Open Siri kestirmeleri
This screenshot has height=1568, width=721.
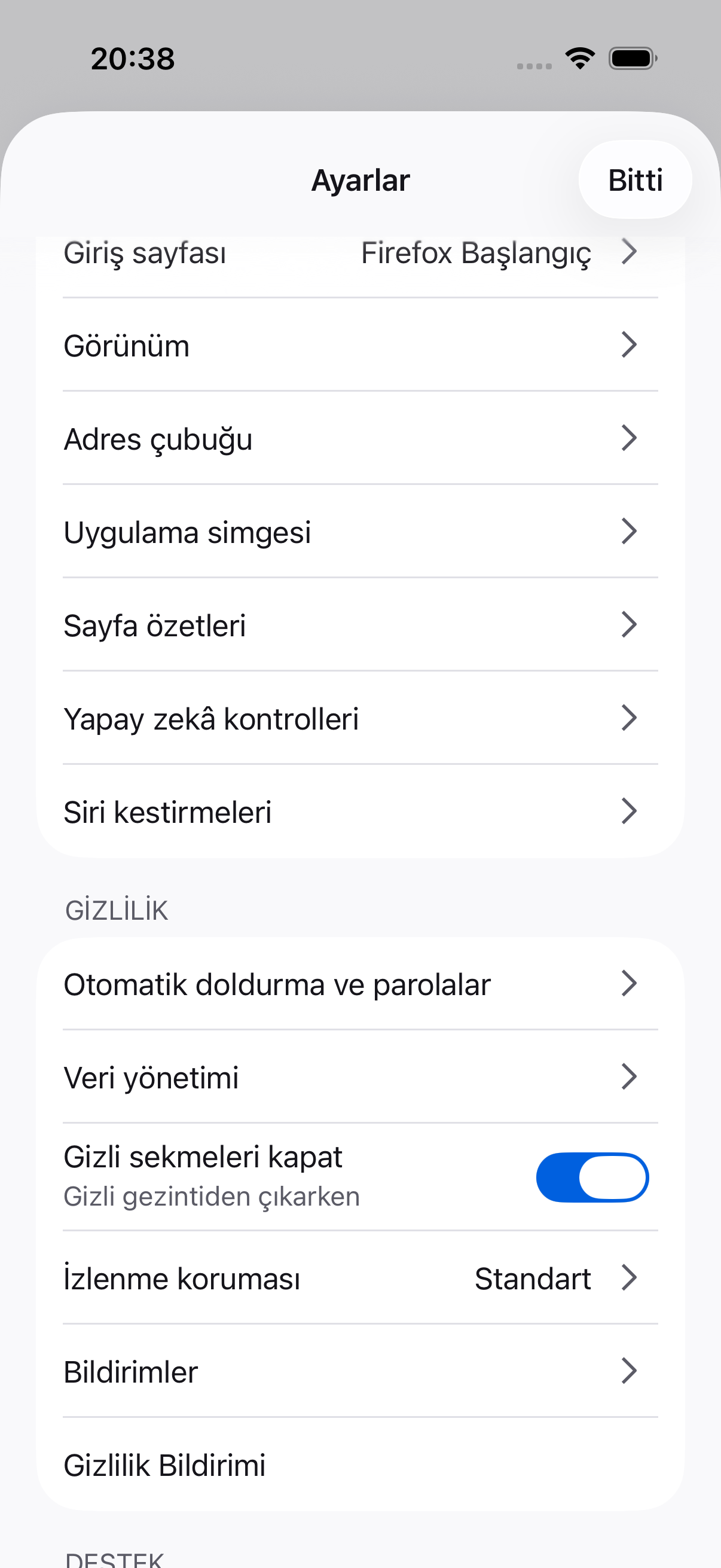coord(360,812)
